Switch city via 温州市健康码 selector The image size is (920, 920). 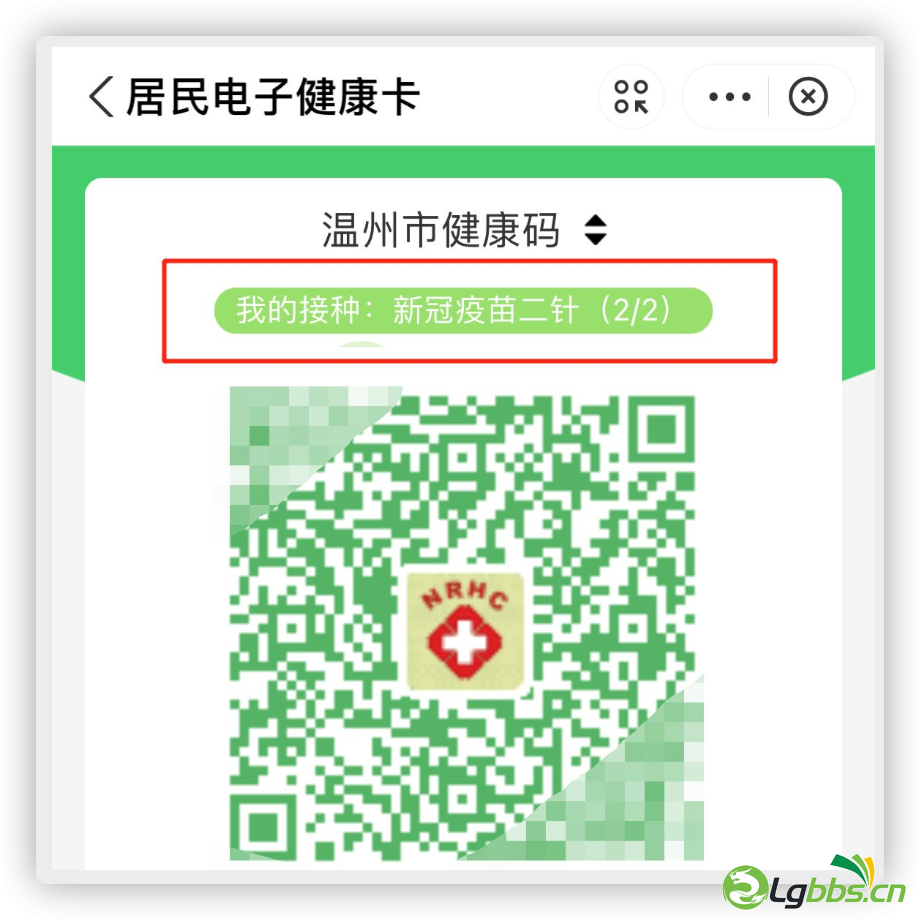point(465,230)
